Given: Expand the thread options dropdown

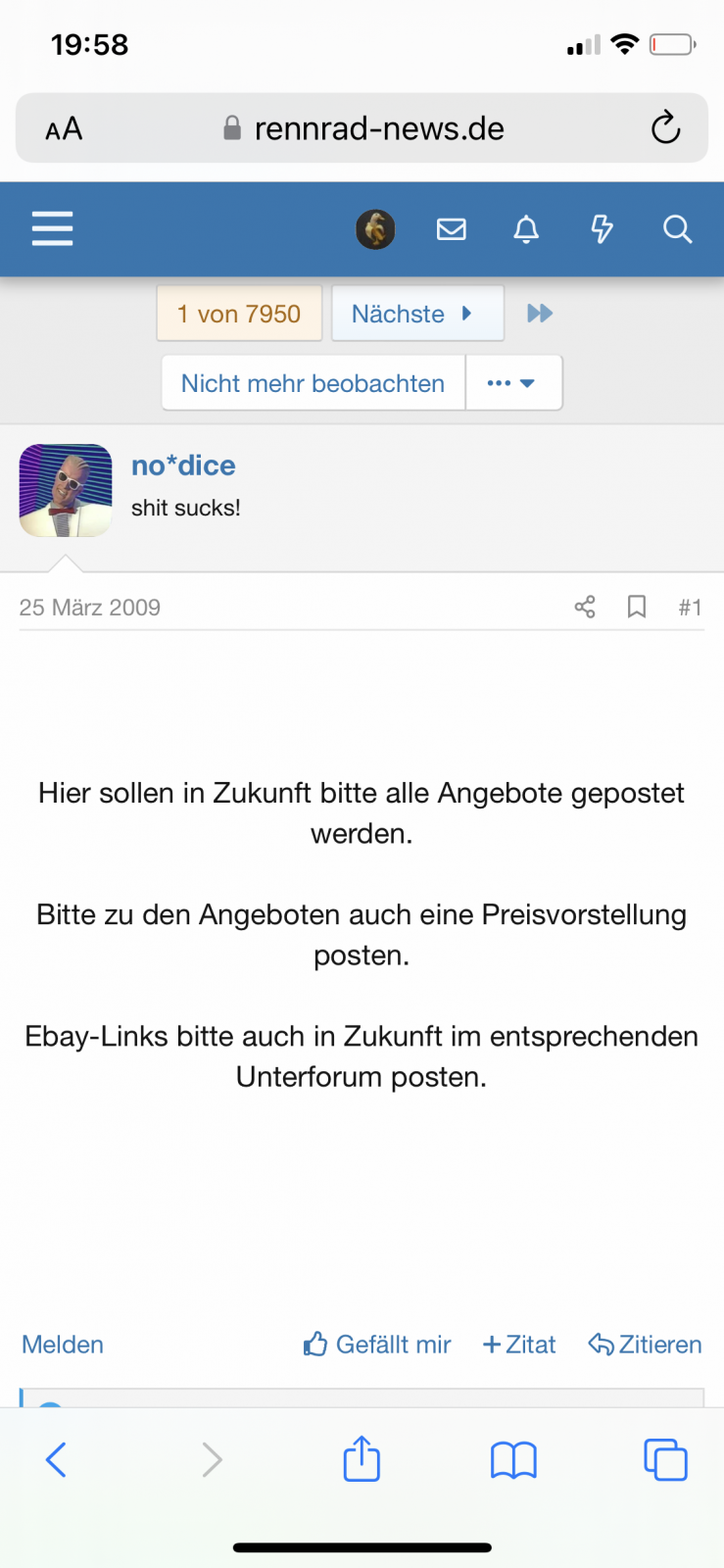Looking at the screenshot, I should coord(512,383).
